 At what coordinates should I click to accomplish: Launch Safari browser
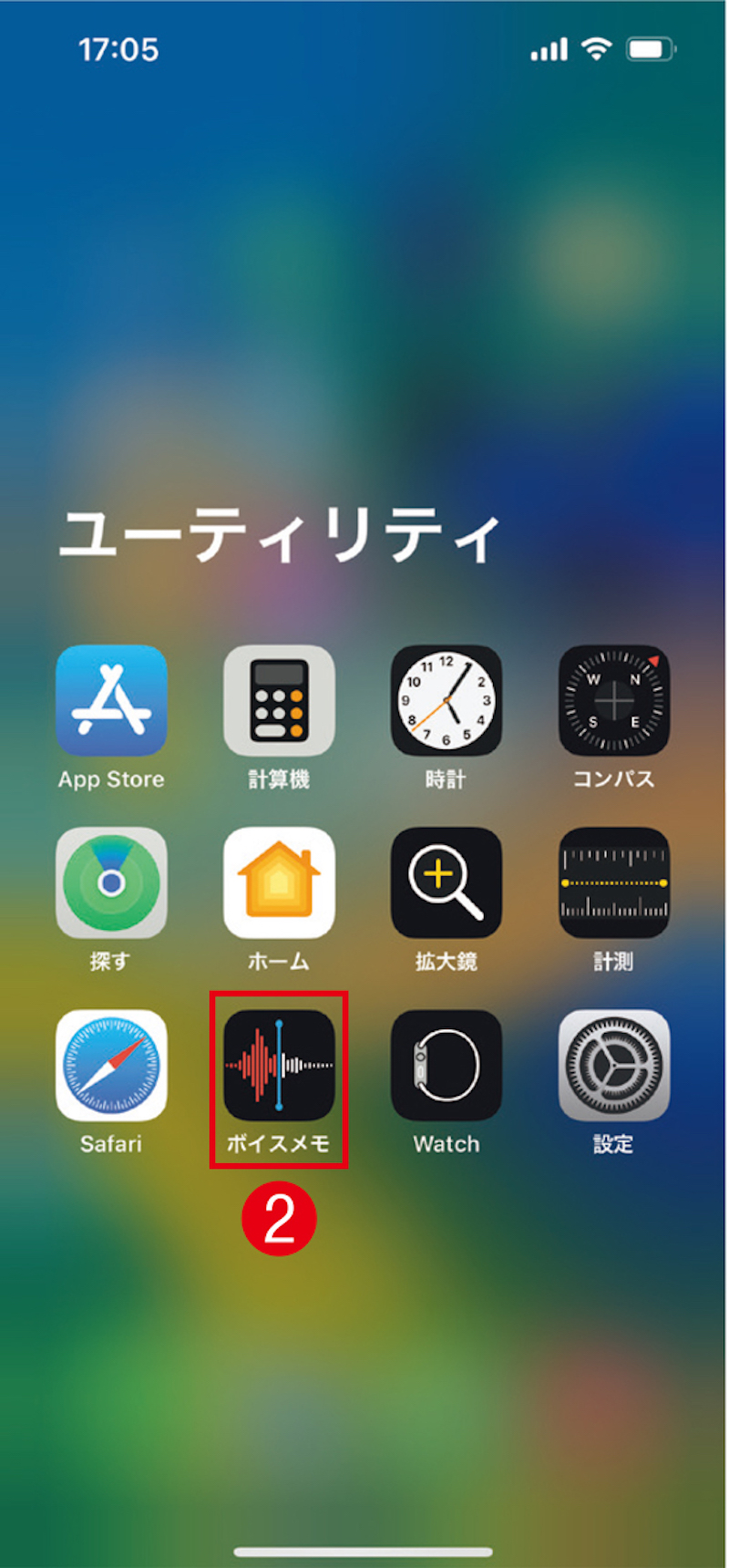click(111, 1065)
